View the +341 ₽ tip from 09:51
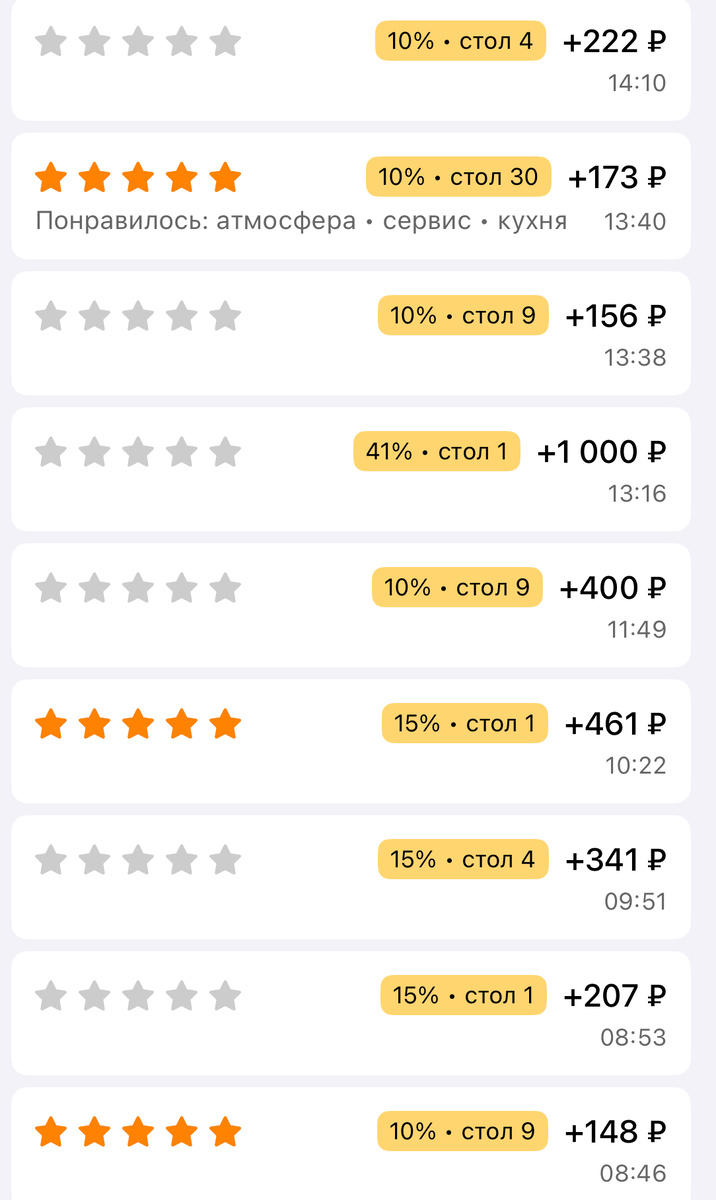The image size is (716, 1200). (350, 876)
